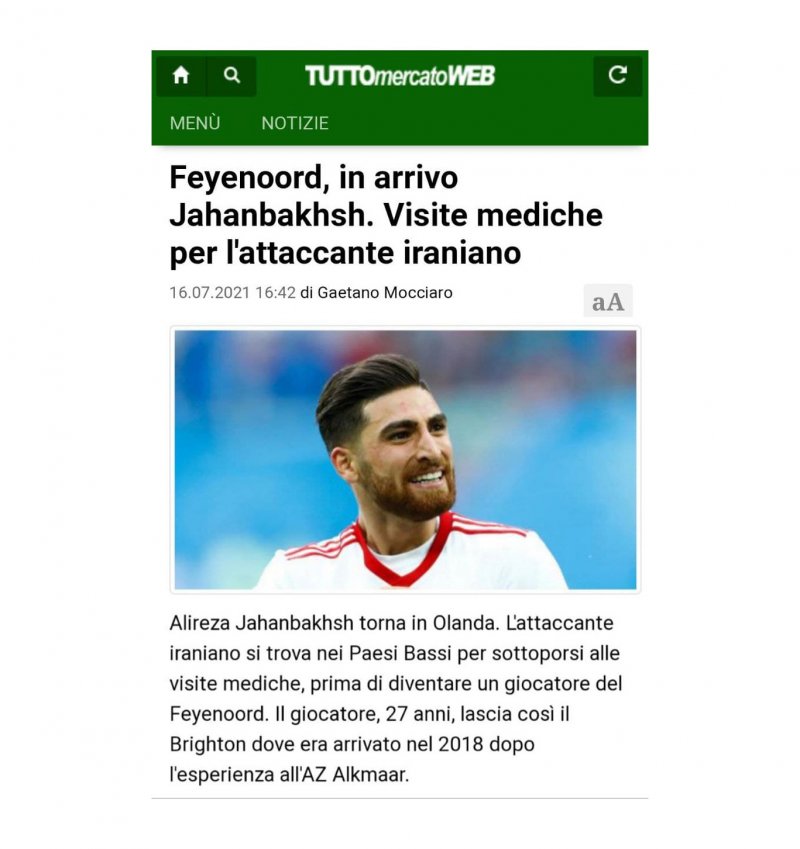
Task: Change text size with aA button
Action: [x=608, y=301]
